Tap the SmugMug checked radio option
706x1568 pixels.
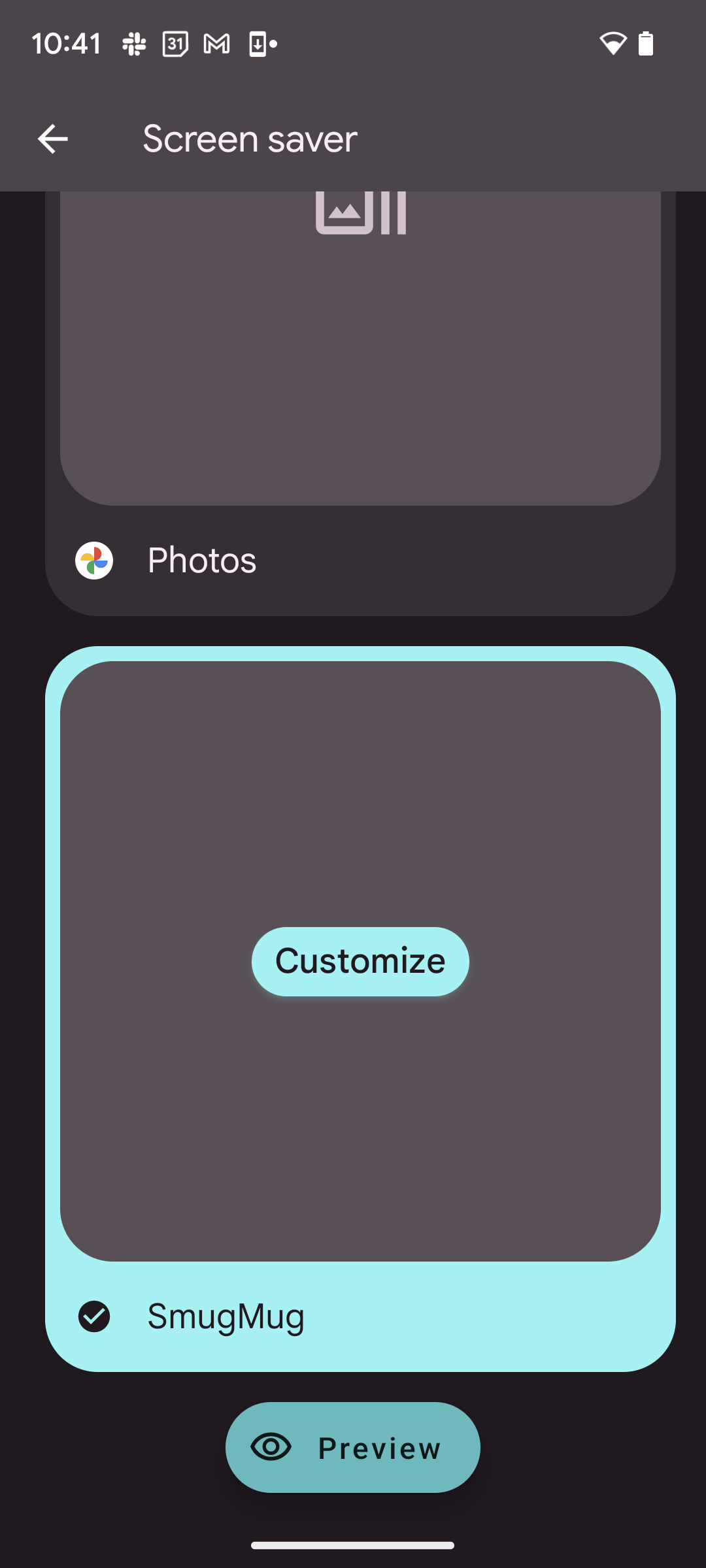pos(94,1316)
